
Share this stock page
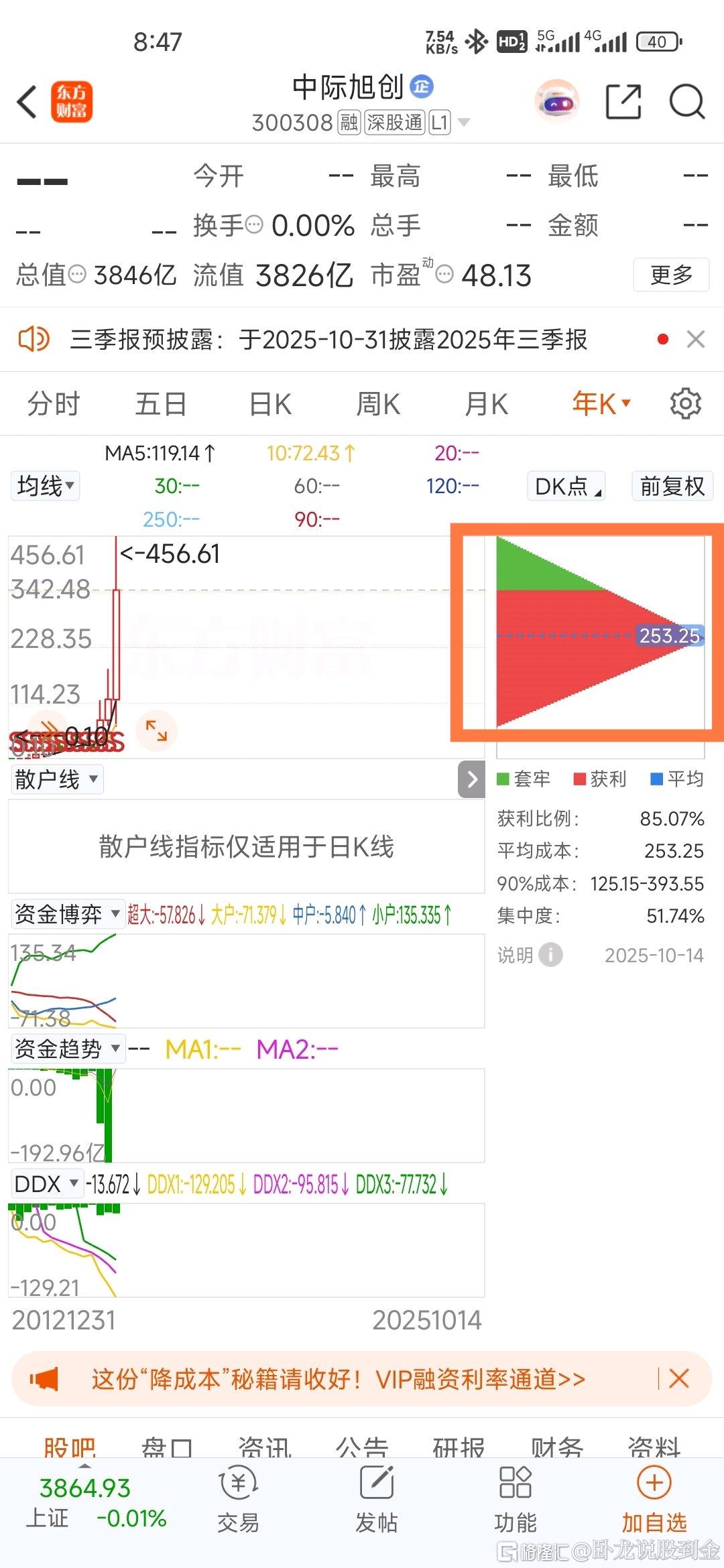[623, 103]
